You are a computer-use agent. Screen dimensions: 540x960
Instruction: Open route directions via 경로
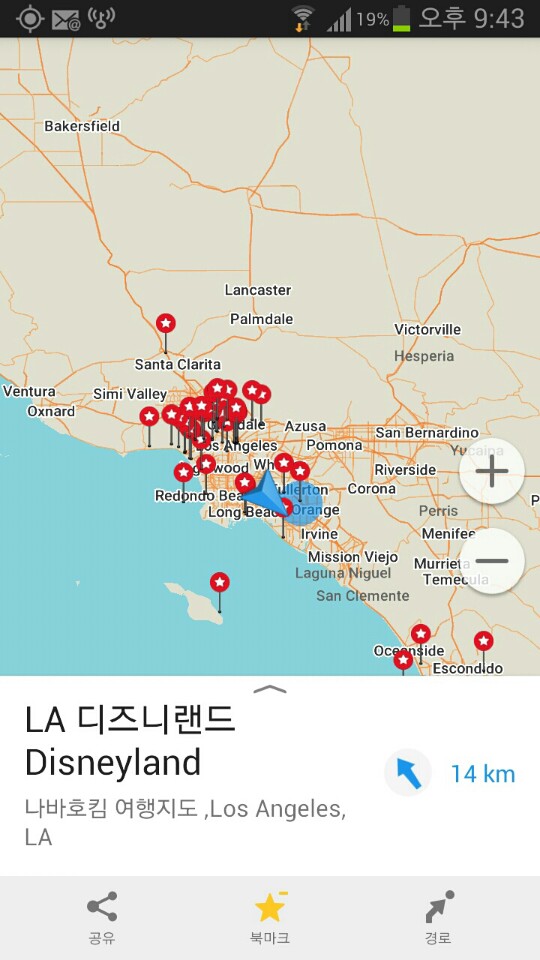click(439, 918)
